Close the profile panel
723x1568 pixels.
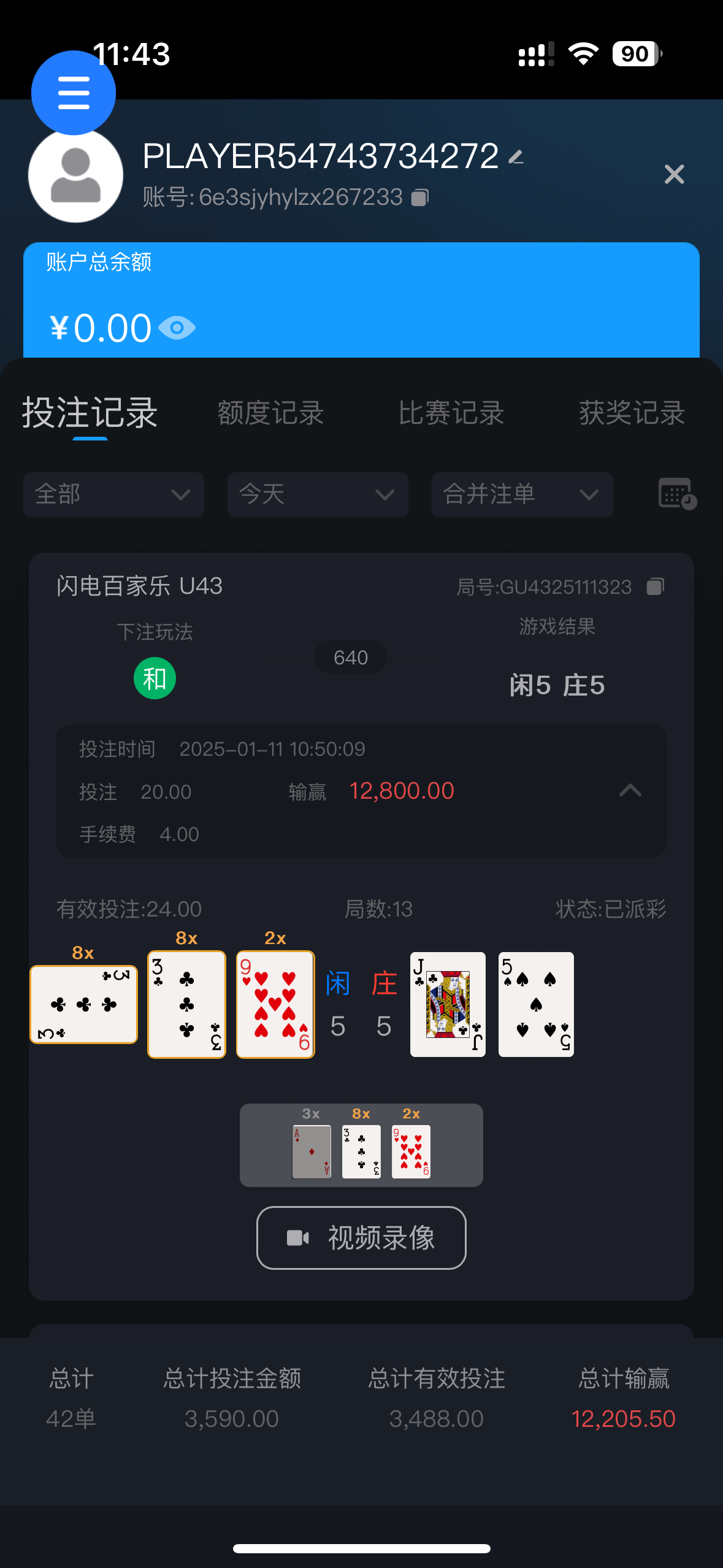point(674,174)
